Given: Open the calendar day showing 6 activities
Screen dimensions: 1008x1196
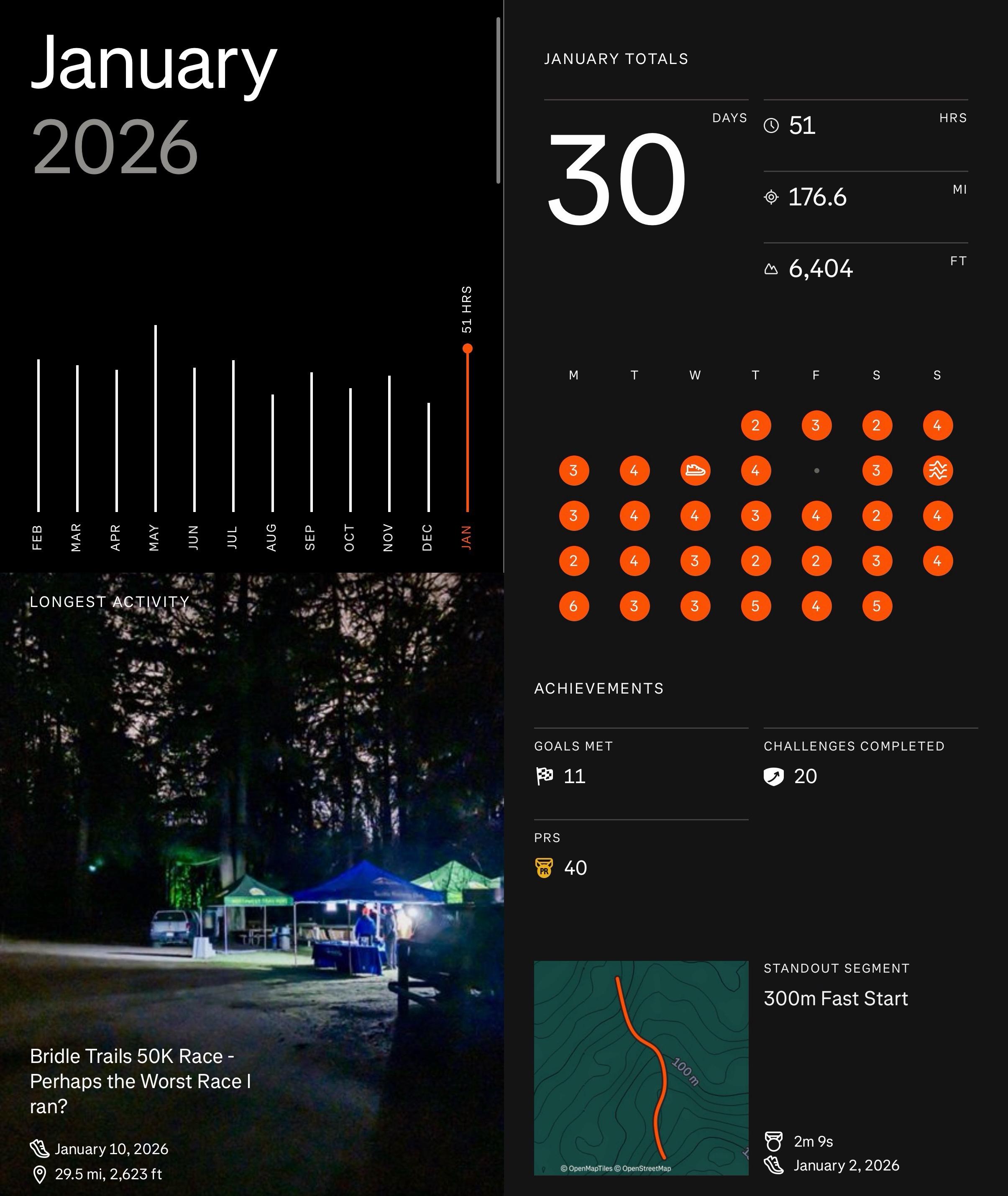Looking at the screenshot, I should click(574, 606).
